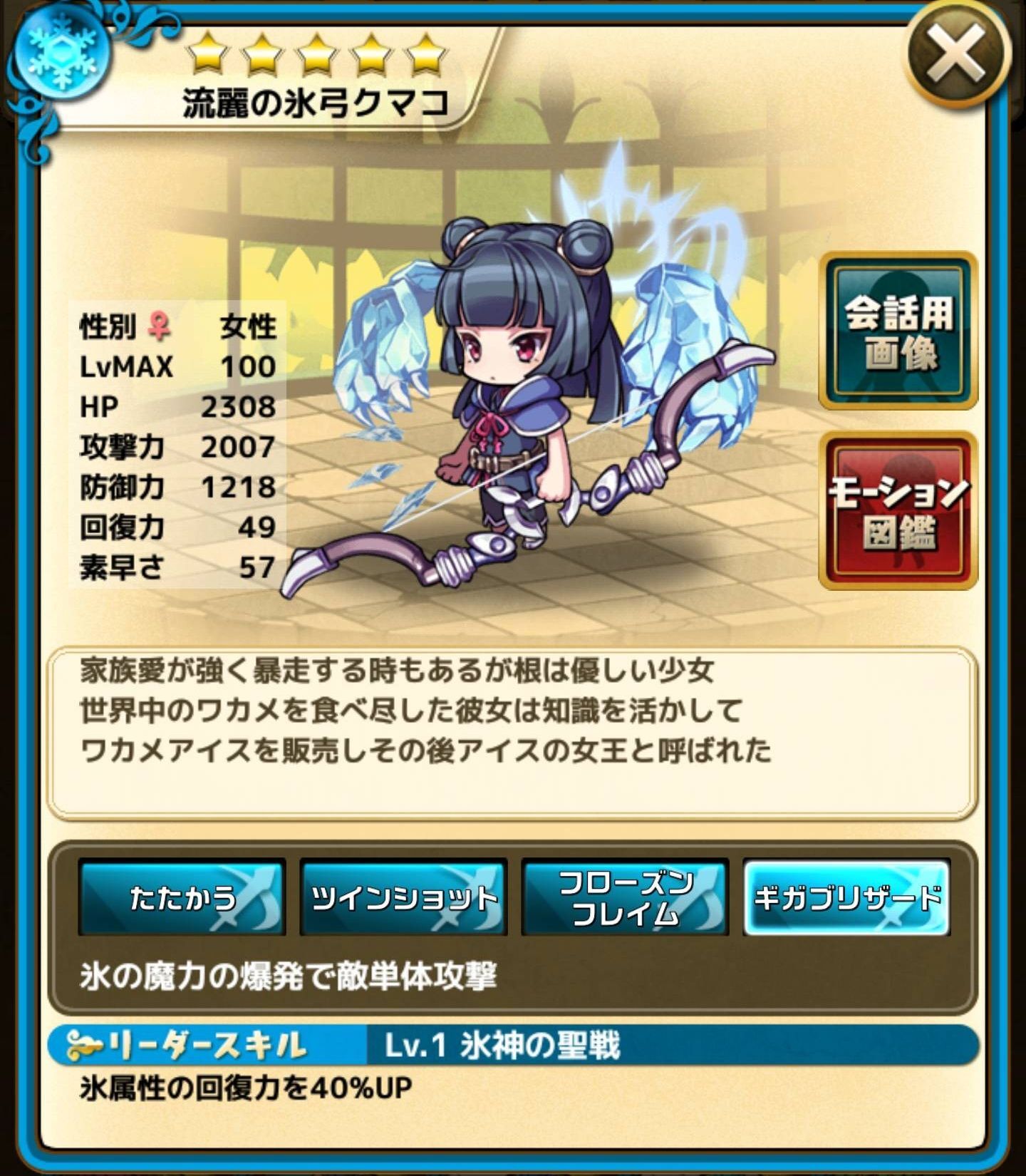Open the モーション図鑑 motion gallery
1026x1176 pixels.
(898, 511)
